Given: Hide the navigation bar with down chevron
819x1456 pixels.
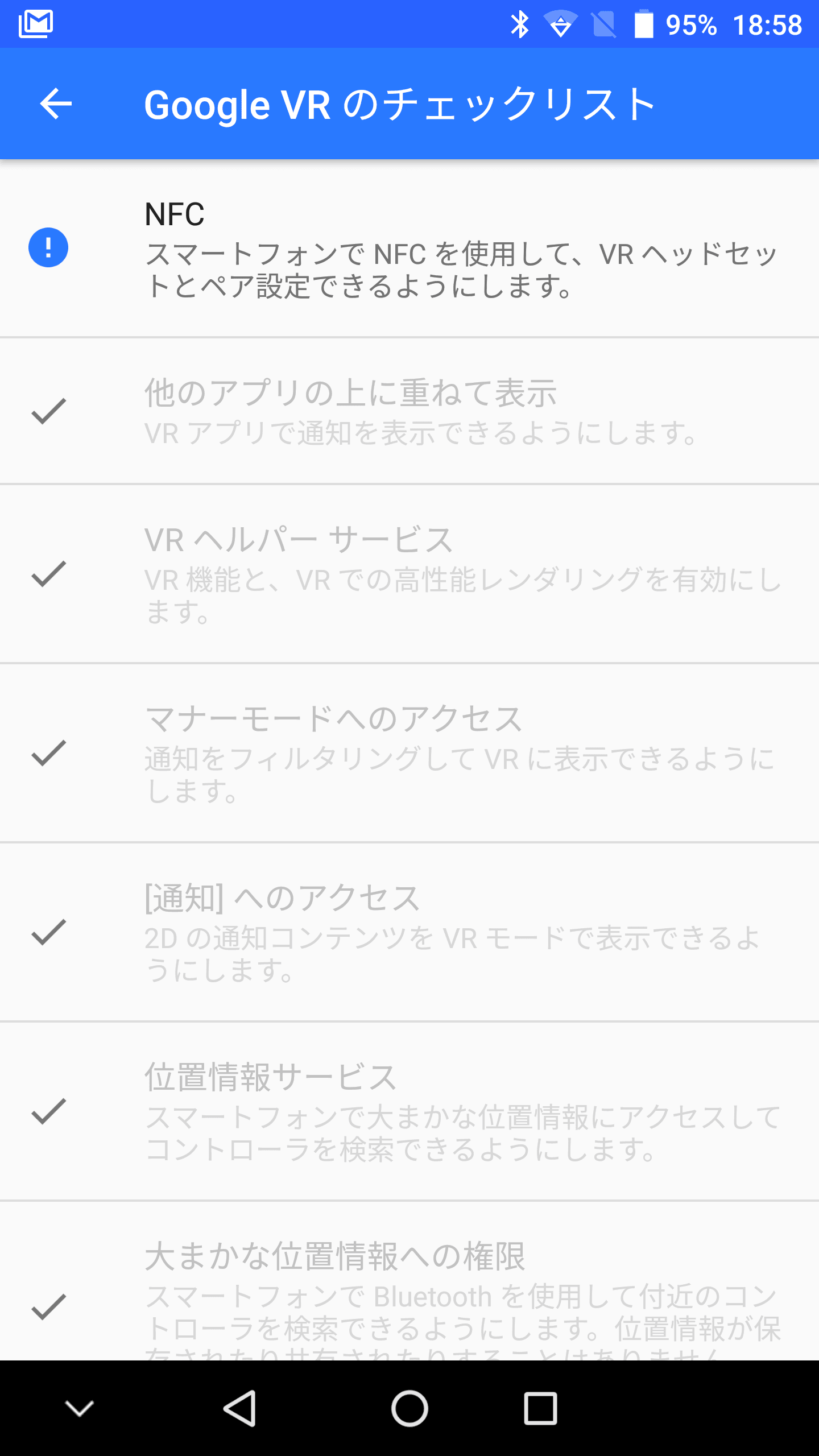Looking at the screenshot, I should [x=80, y=1408].
